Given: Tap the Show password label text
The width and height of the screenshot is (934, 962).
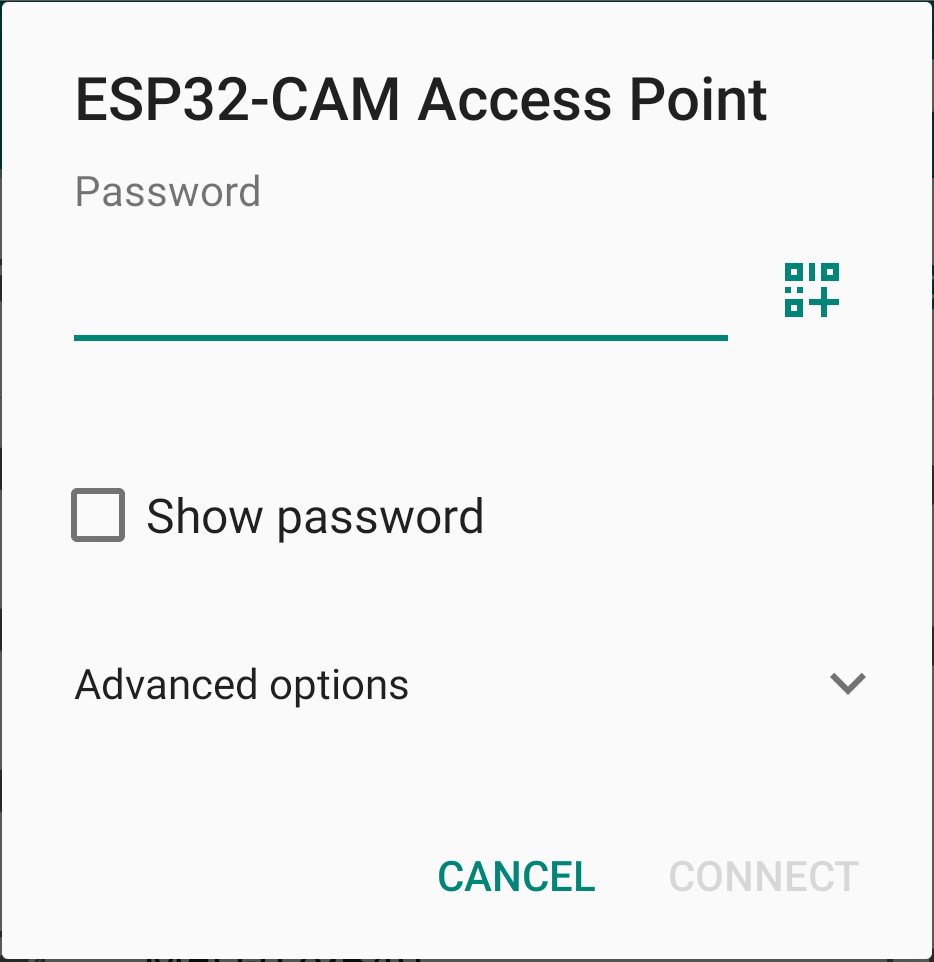Looking at the screenshot, I should coord(314,515).
